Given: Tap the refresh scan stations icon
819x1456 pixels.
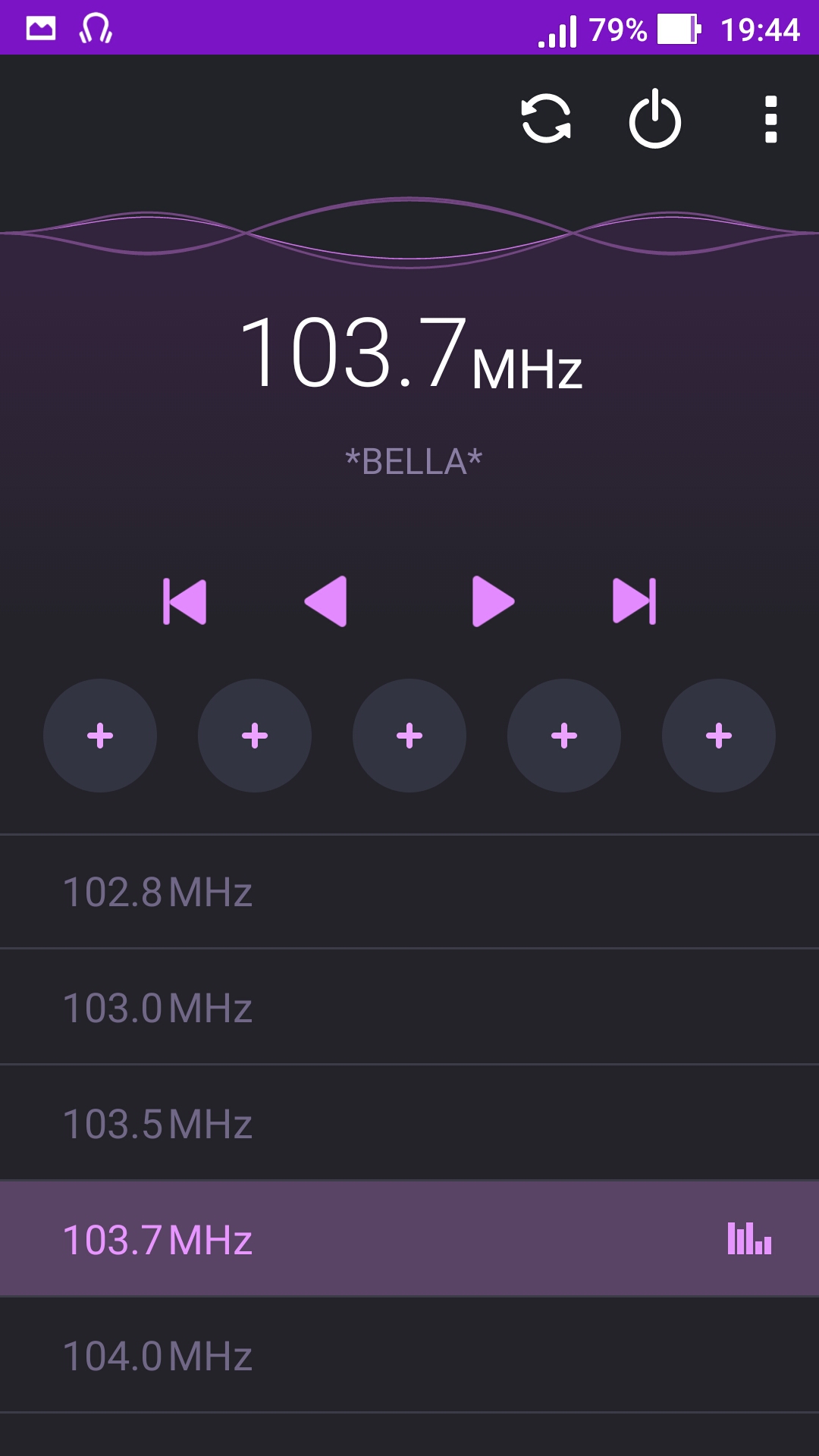Looking at the screenshot, I should [x=546, y=119].
